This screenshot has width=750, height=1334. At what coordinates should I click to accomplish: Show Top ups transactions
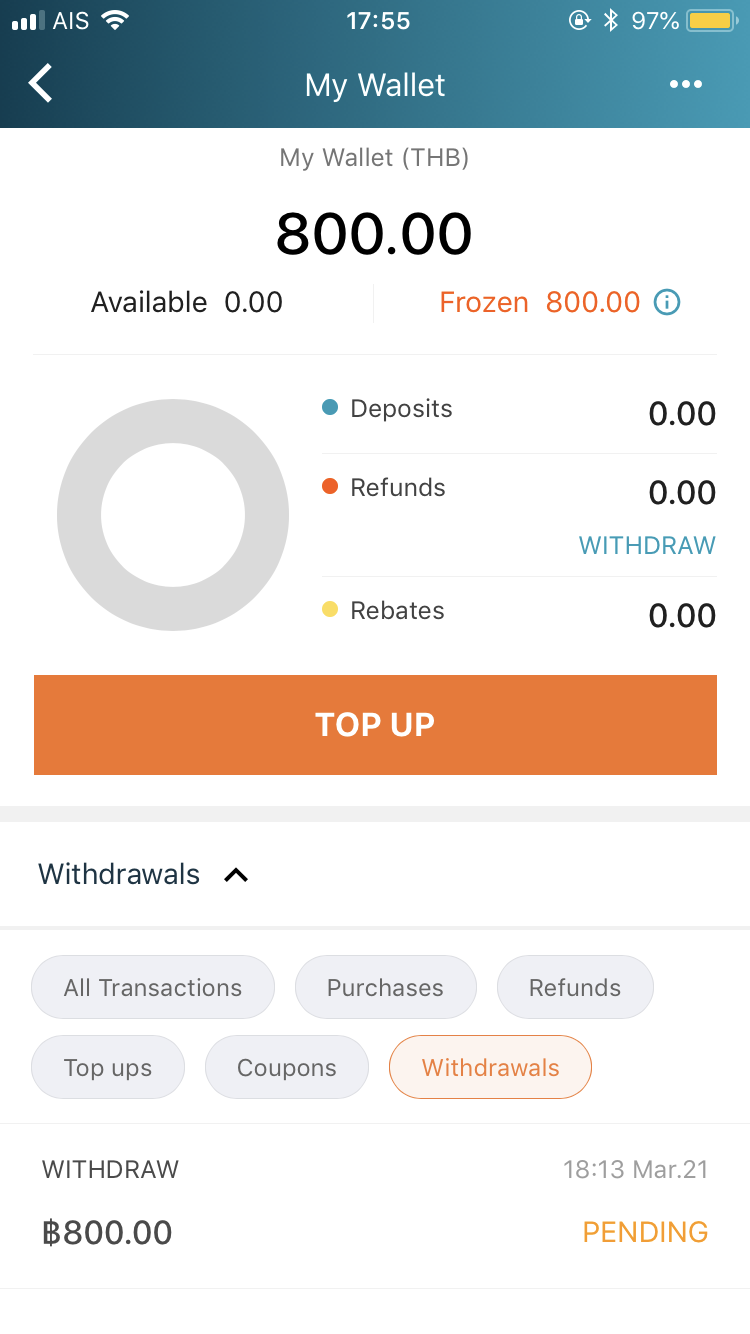108,1067
